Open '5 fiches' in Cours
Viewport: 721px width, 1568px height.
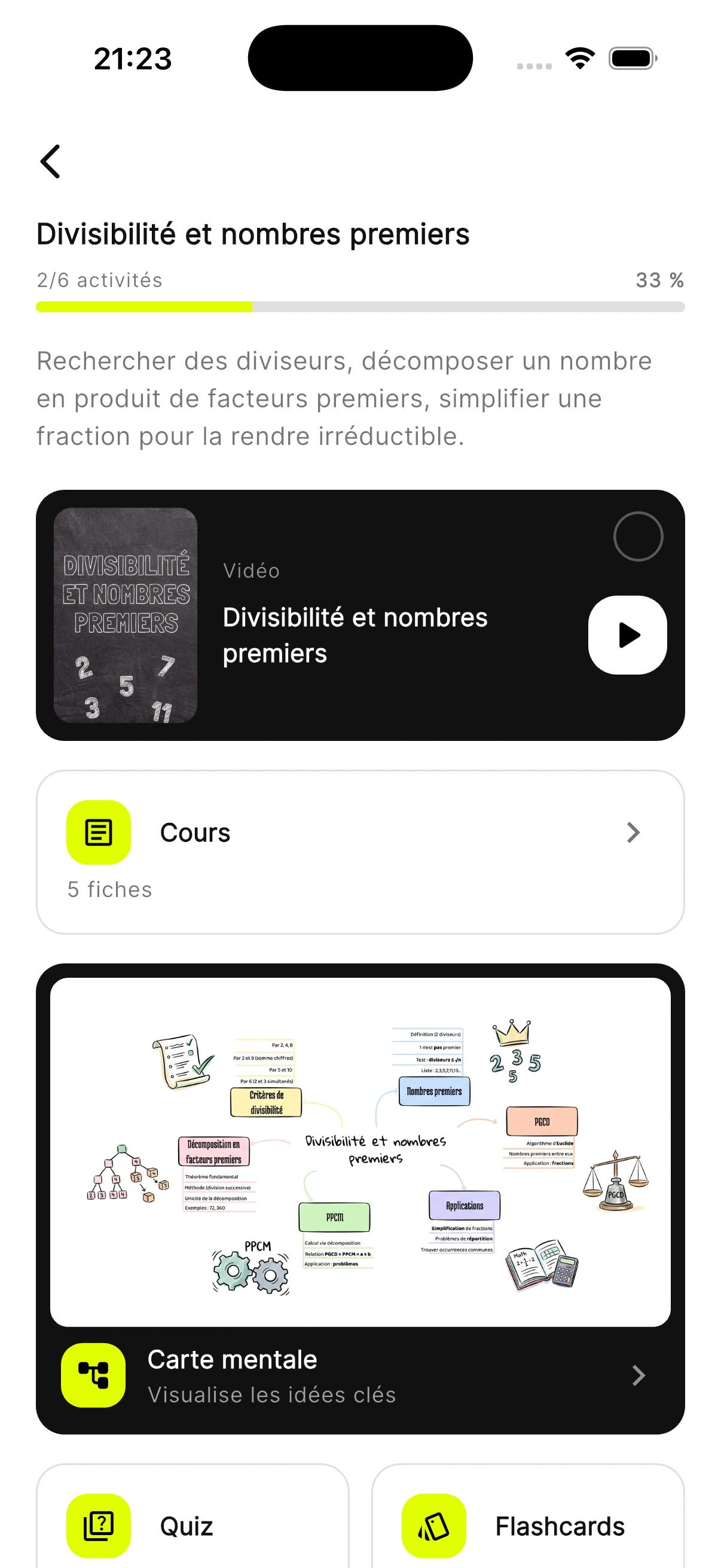tap(109, 889)
